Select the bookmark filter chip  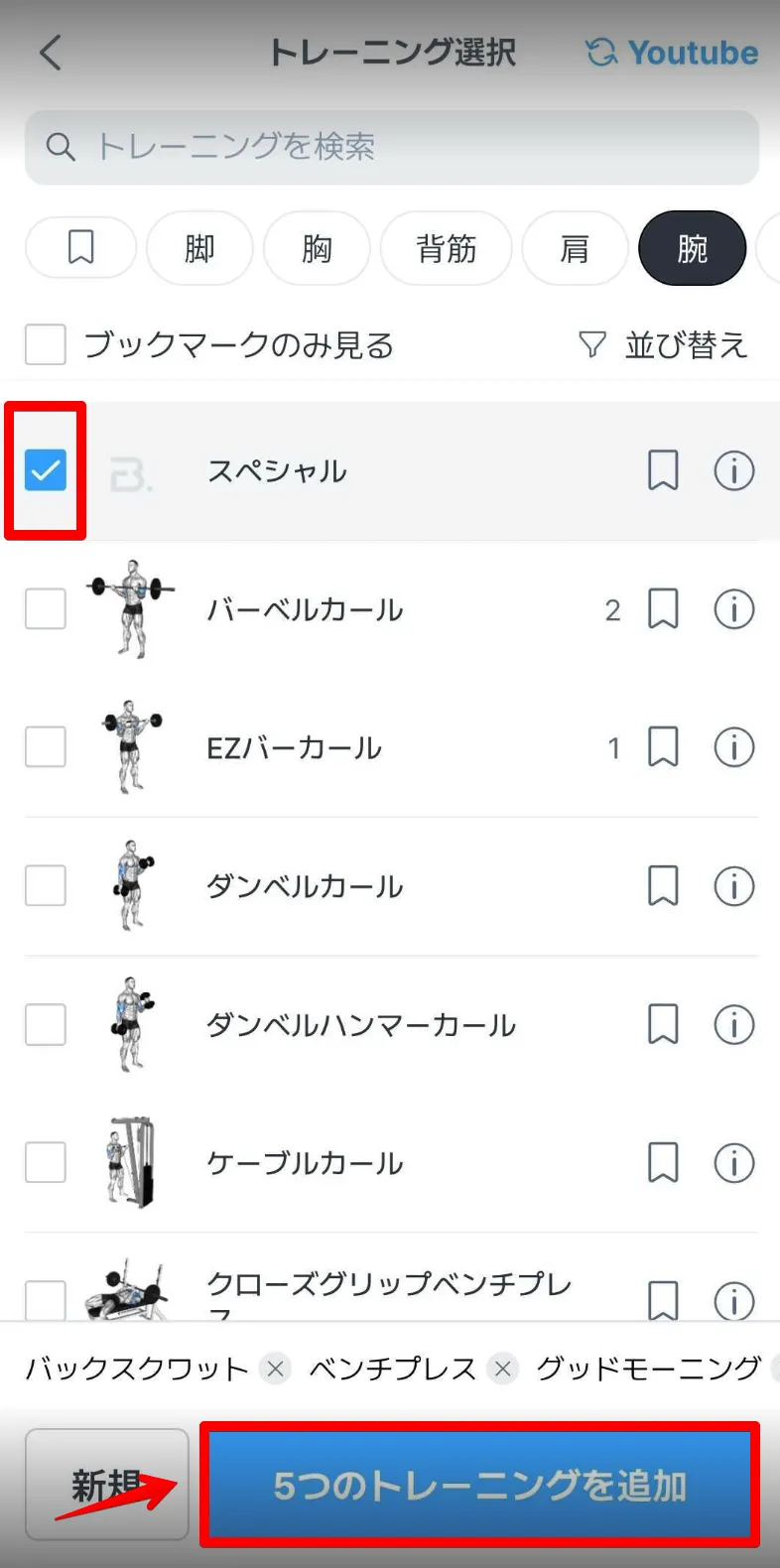click(x=80, y=247)
